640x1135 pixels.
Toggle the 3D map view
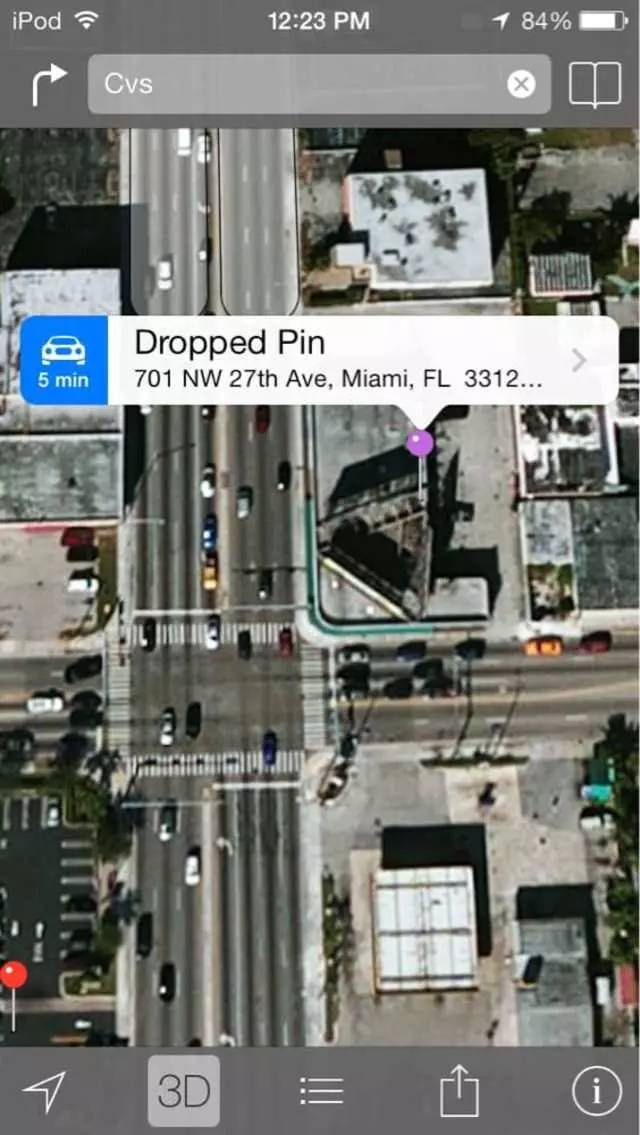pos(184,1091)
